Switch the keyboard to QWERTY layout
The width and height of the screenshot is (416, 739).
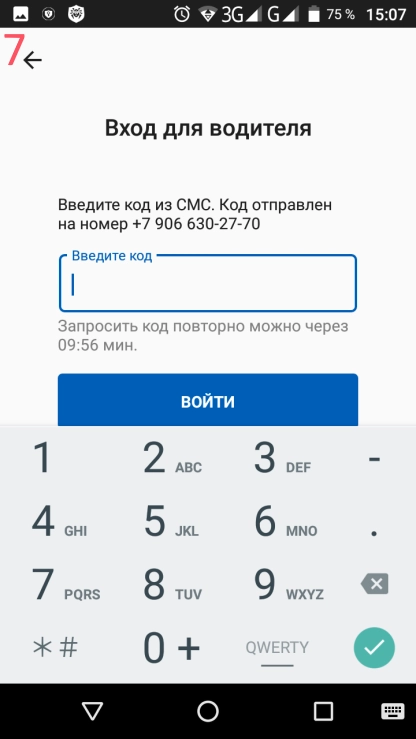pos(277,648)
